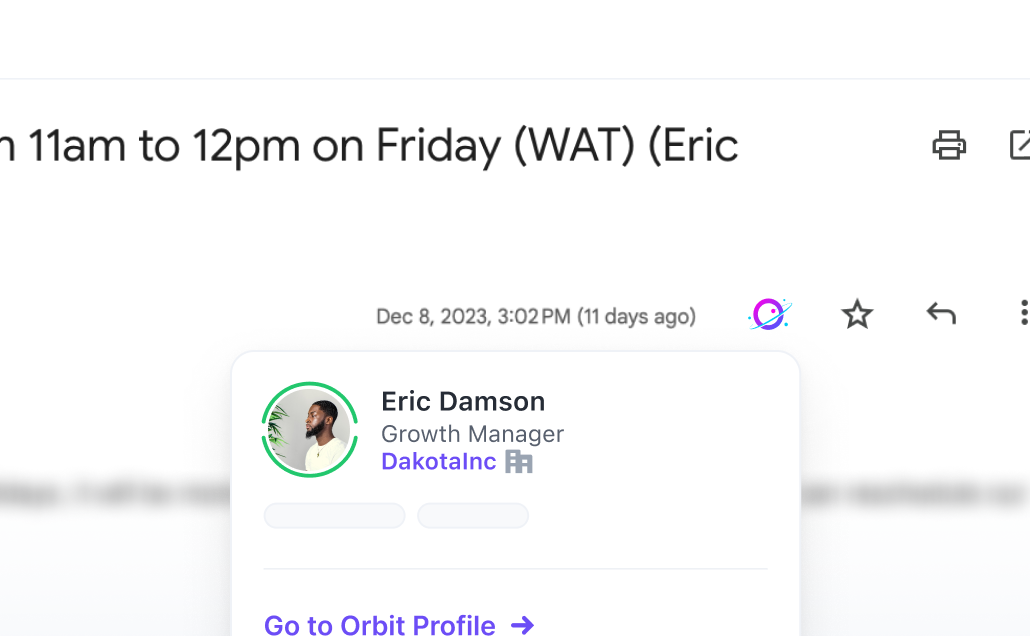Go to Orbit Profile
This screenshot has height=636, width=1030.
pos(398,625)
